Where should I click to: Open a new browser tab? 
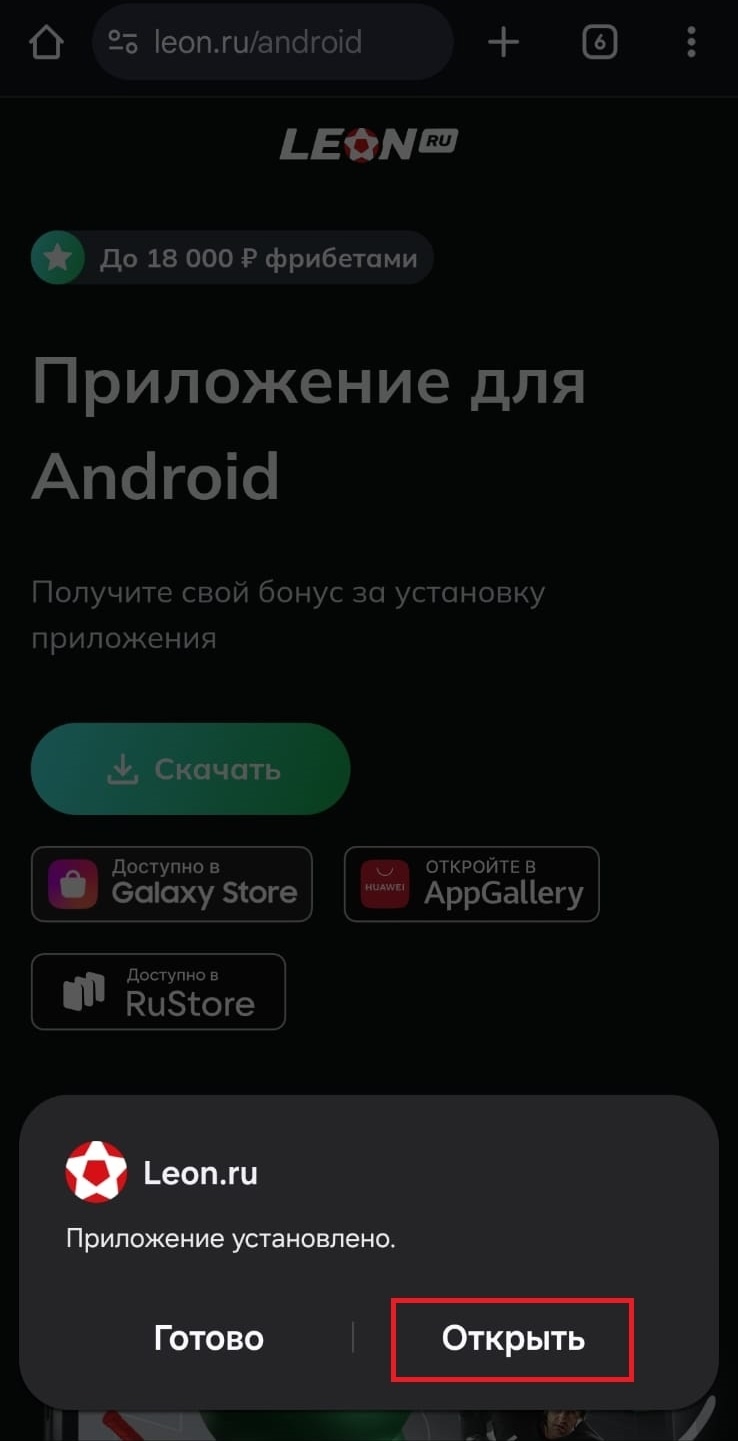tap(503, 43)
